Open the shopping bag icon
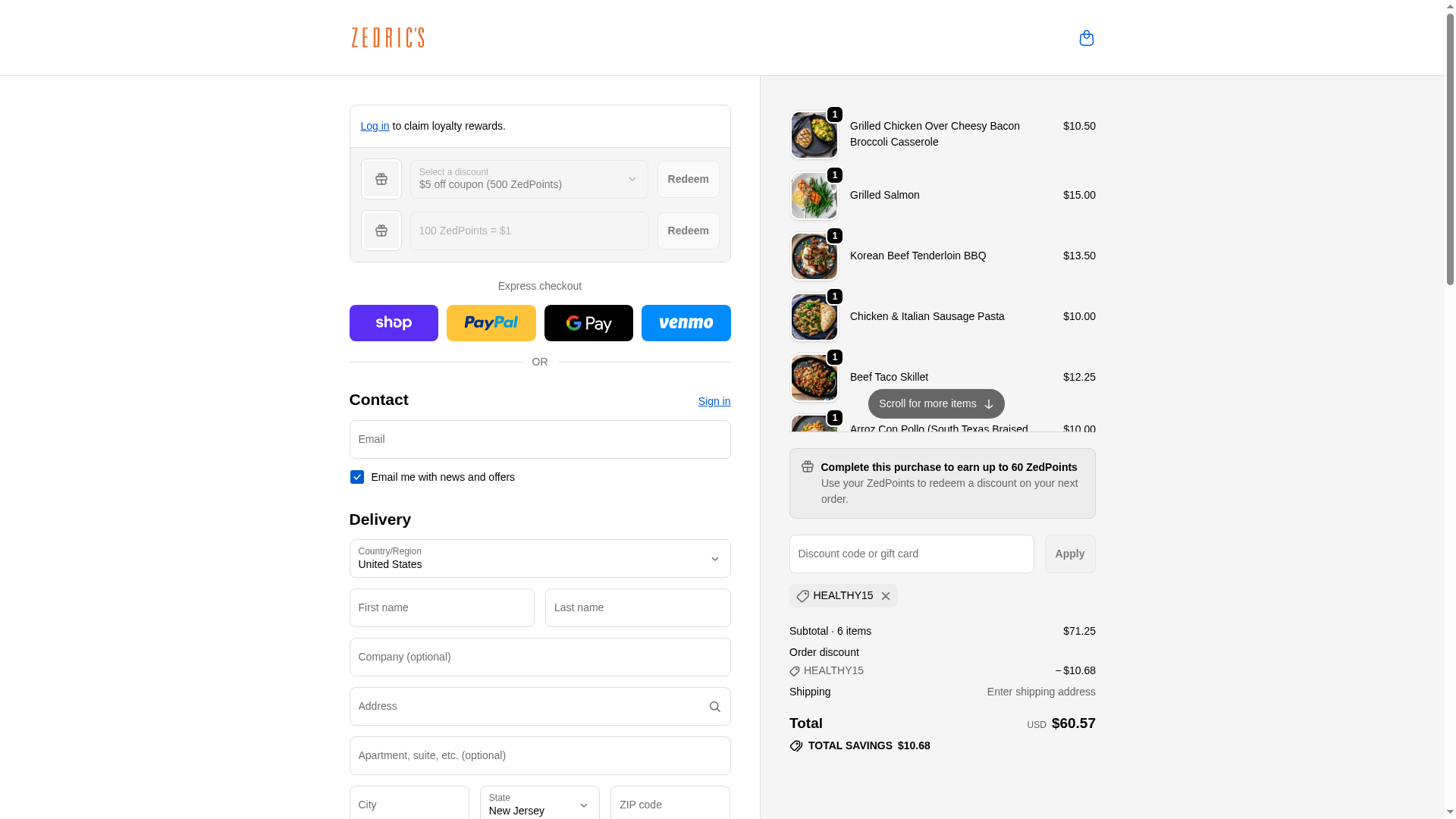Screen dimensions: 1456x819 coord(1086,38)
